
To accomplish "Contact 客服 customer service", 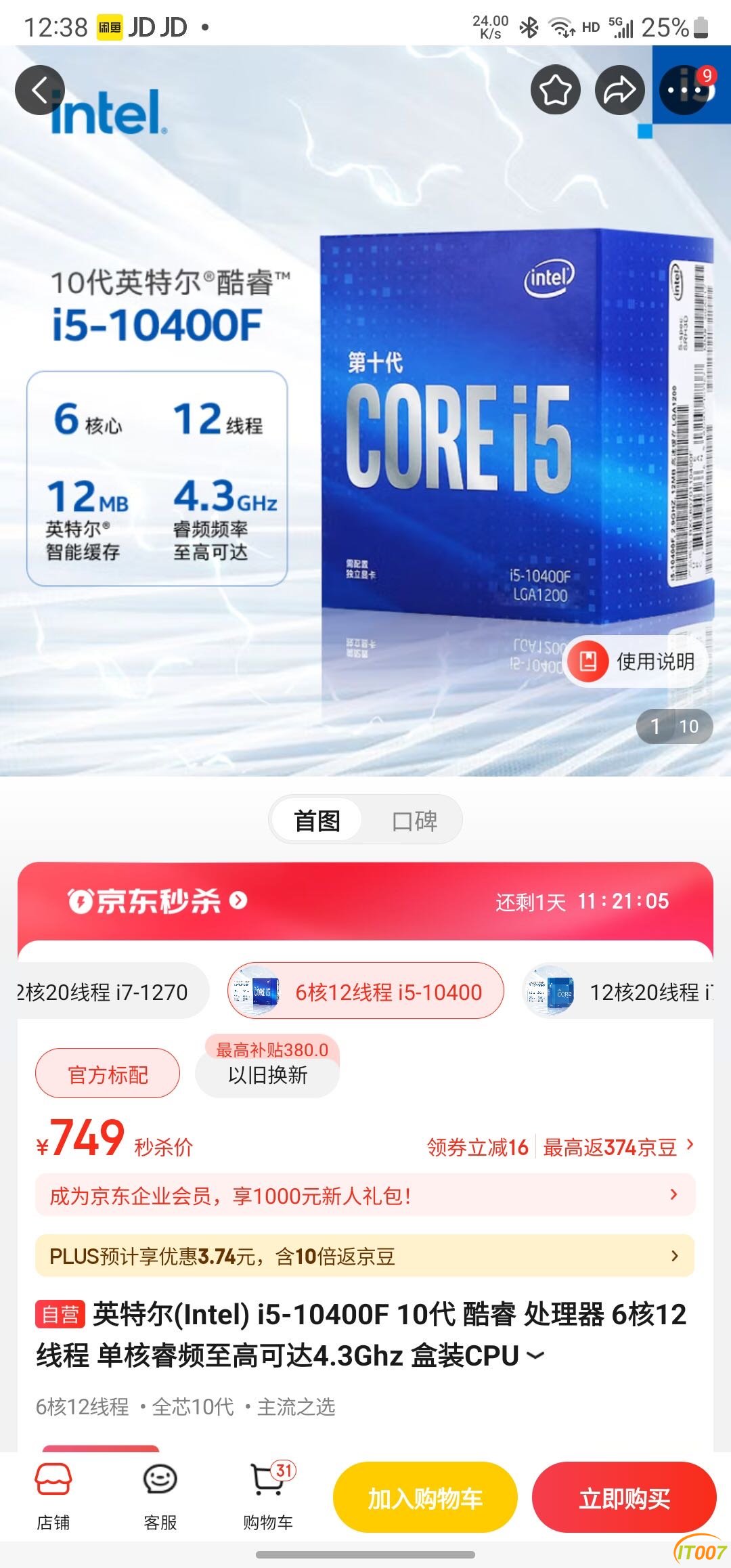I will click(x=160, y=1496).
